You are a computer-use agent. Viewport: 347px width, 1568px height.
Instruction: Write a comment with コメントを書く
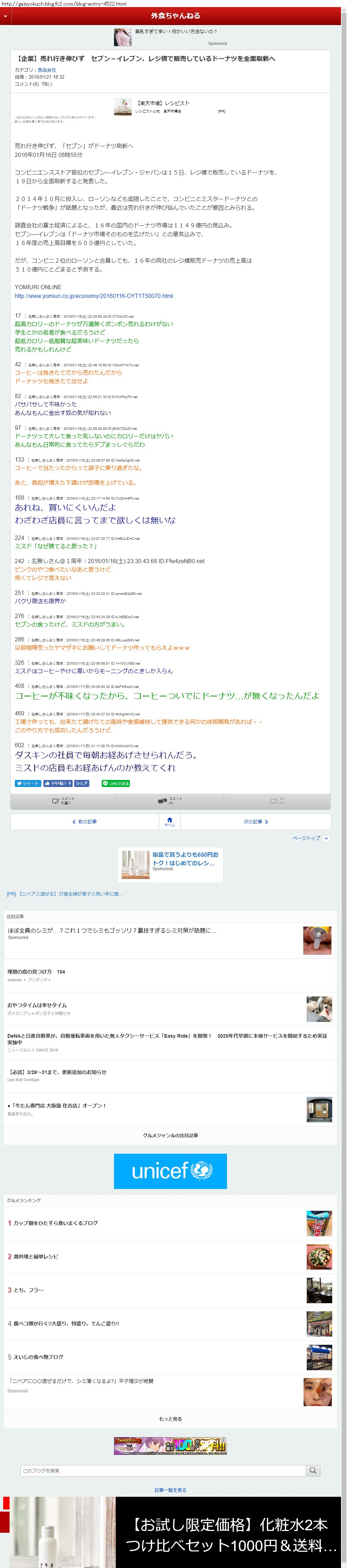pos(64,801)
